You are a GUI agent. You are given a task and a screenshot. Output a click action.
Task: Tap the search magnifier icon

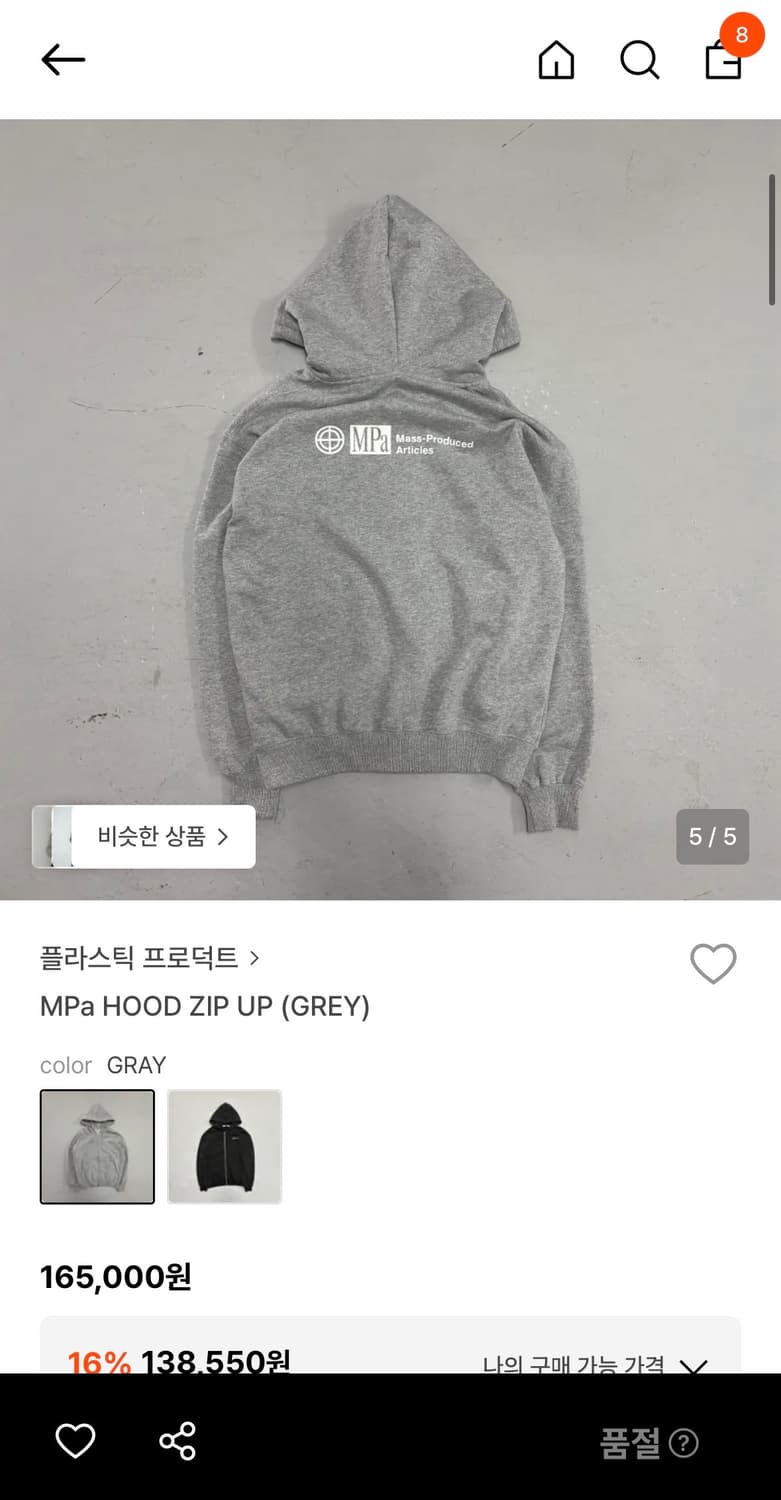pos(639,60)
